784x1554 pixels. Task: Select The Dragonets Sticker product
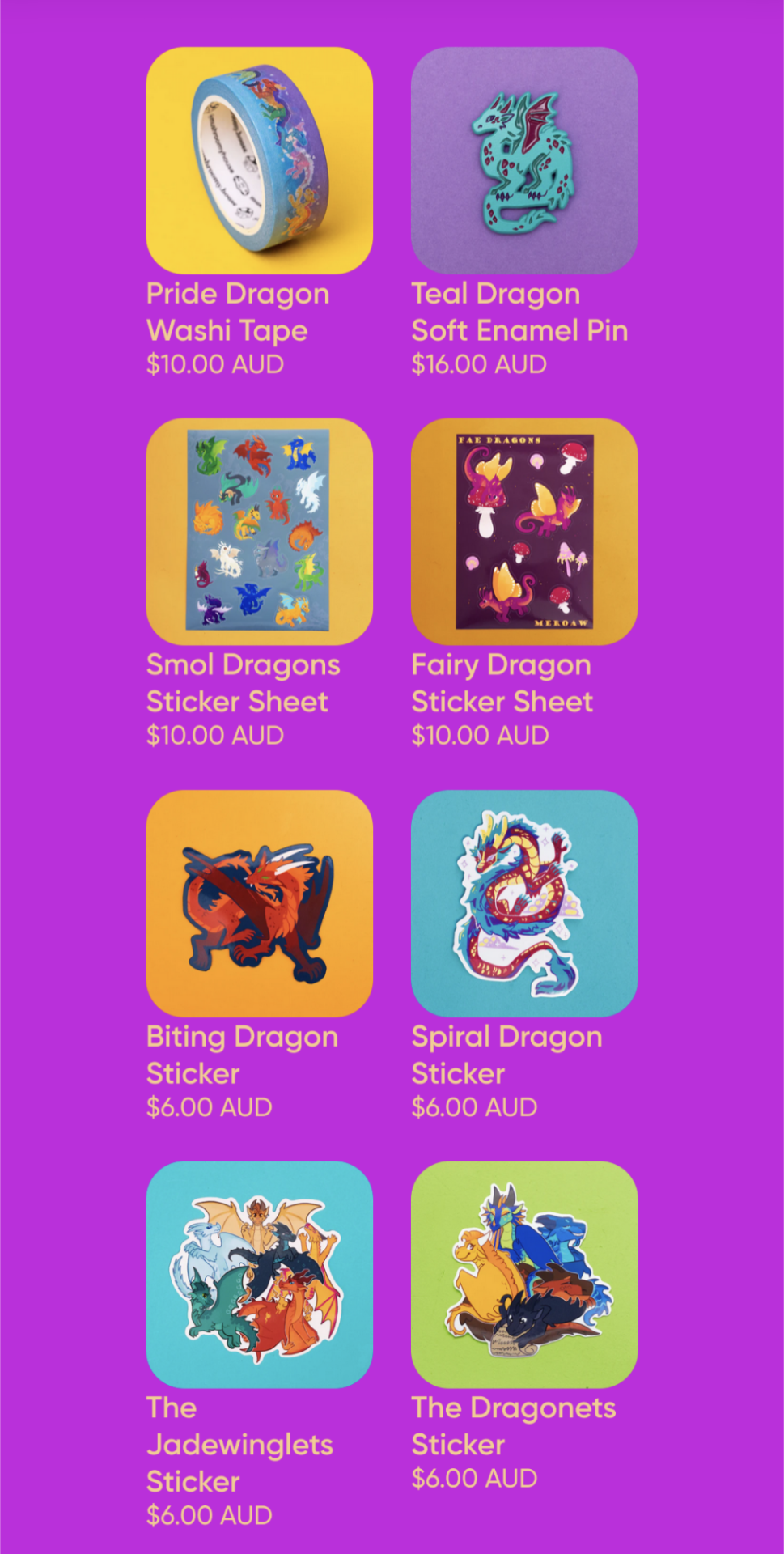524,1275
